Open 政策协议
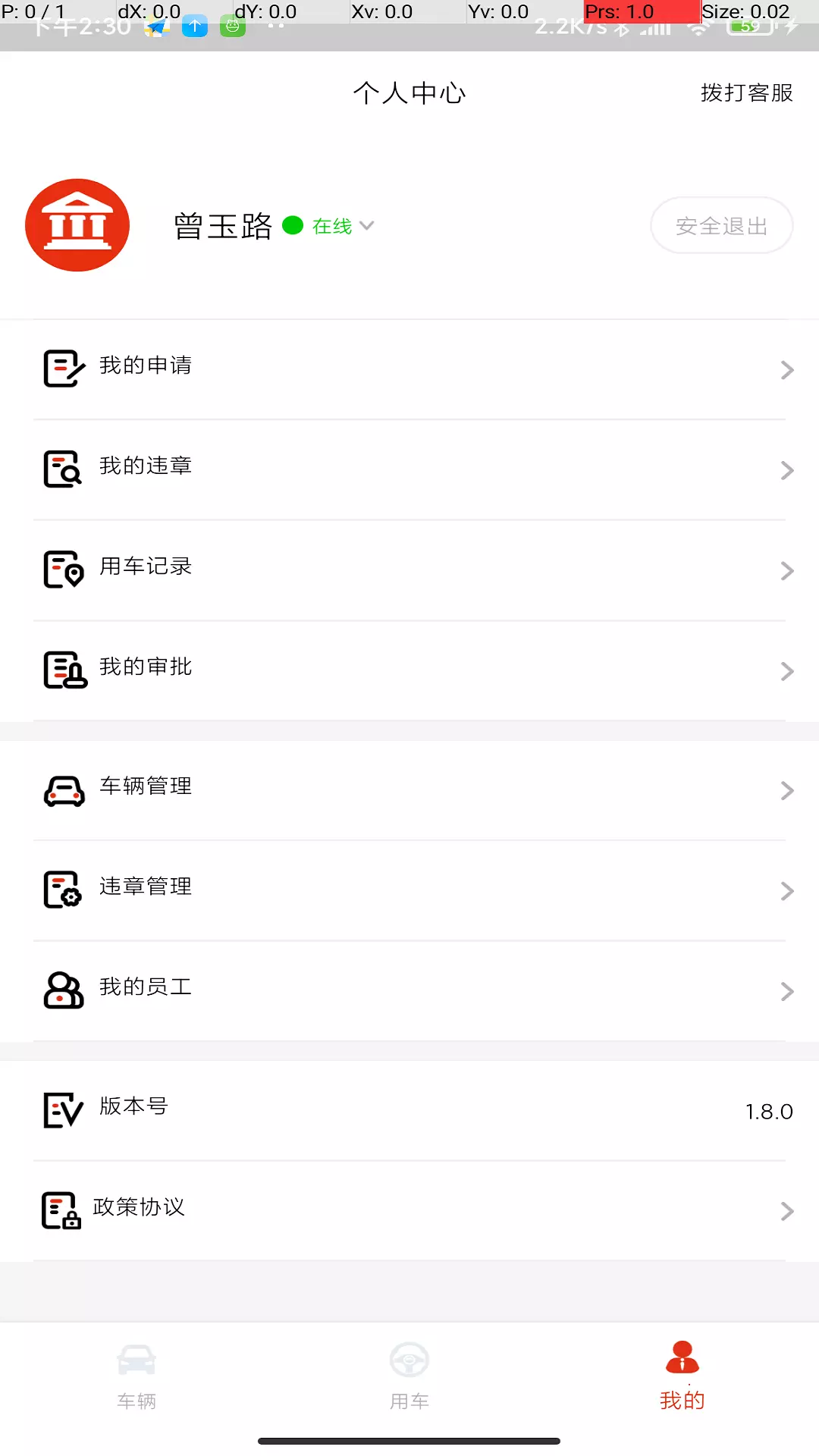Image resolution: width=819 pixels, height=1456 pixels. click(409, 1210)
